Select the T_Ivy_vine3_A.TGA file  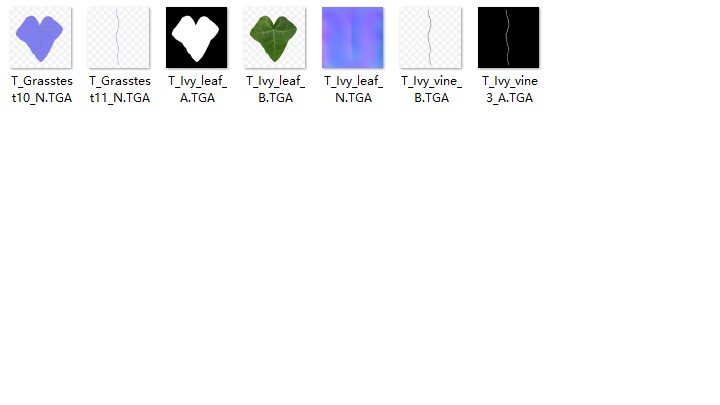coord(509,38)
